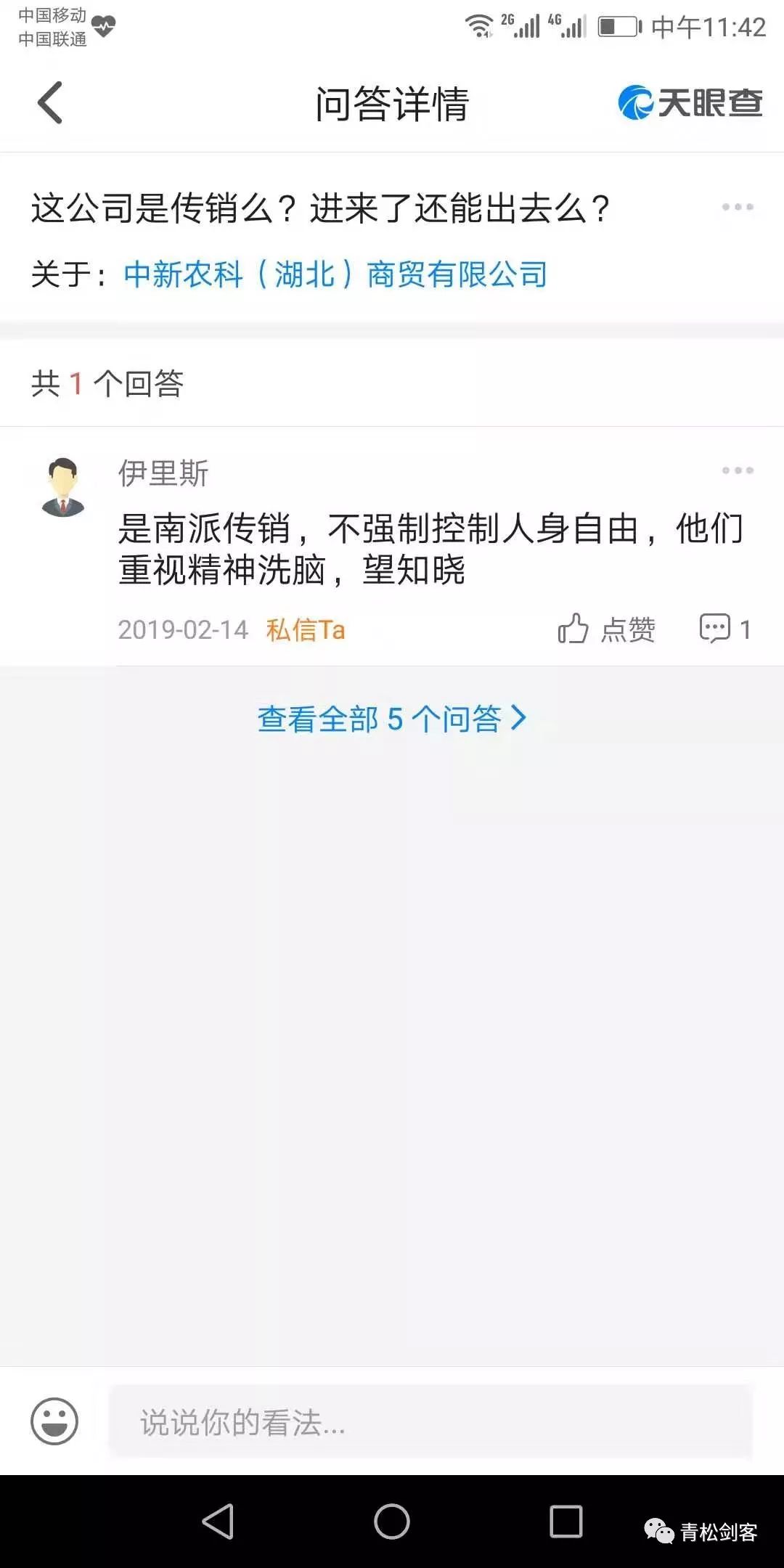Image resolution: width=784 pixels, height=1568 pixels.
Task: Open the system recent apps button
Action: click(x=565, y=1522)
